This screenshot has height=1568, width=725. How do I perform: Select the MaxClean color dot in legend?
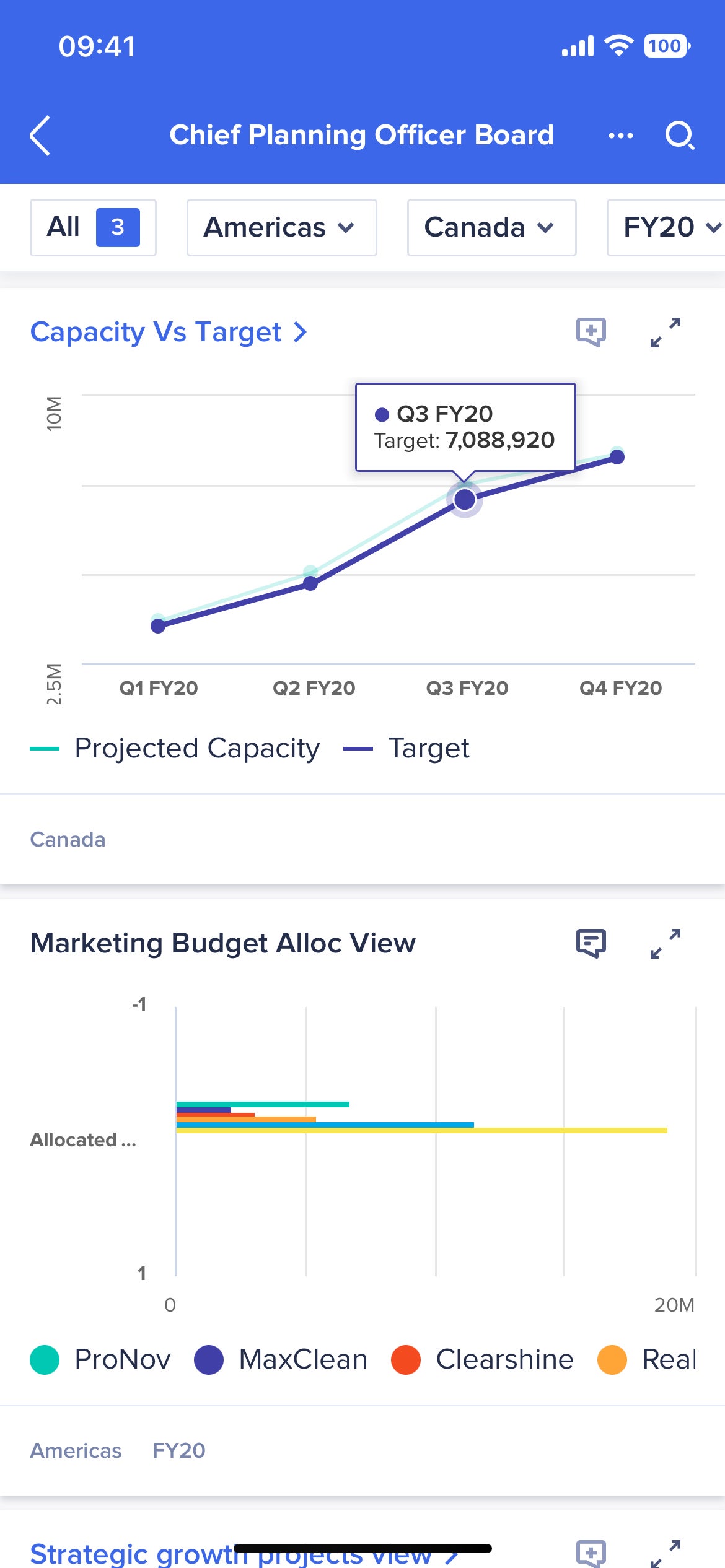211,1360
